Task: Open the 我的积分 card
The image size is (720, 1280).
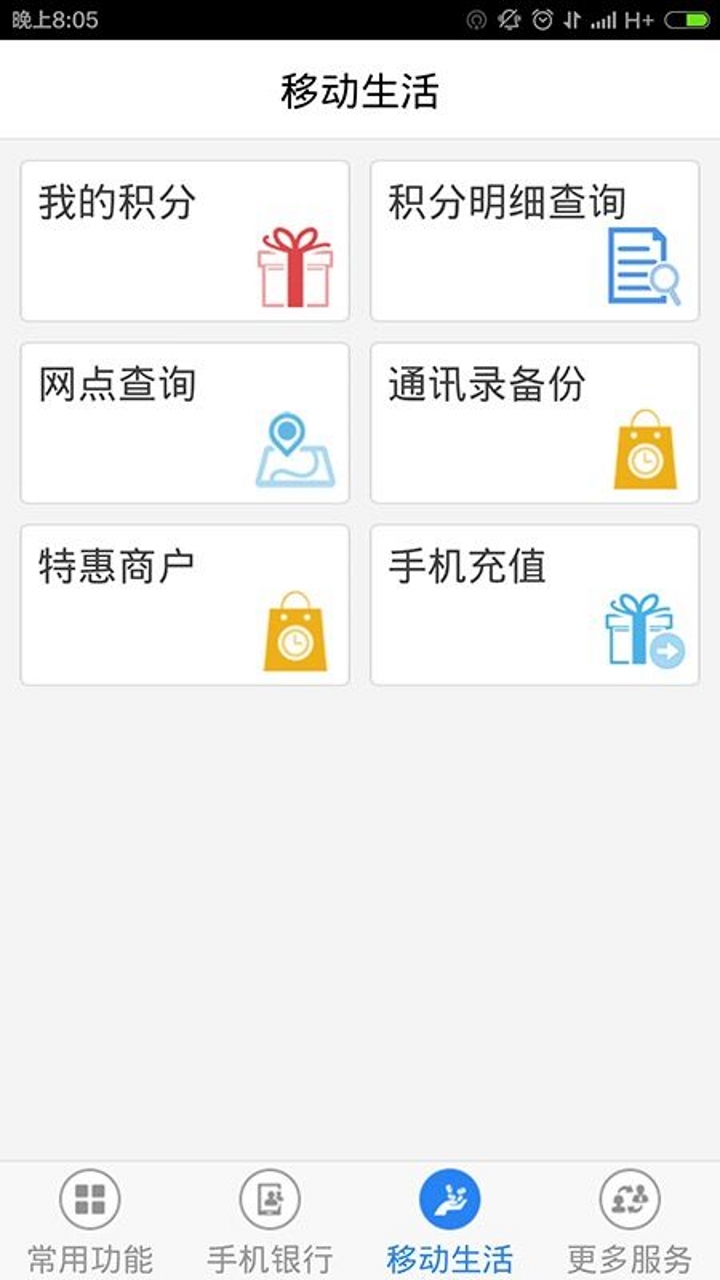Action: [184, 238]
